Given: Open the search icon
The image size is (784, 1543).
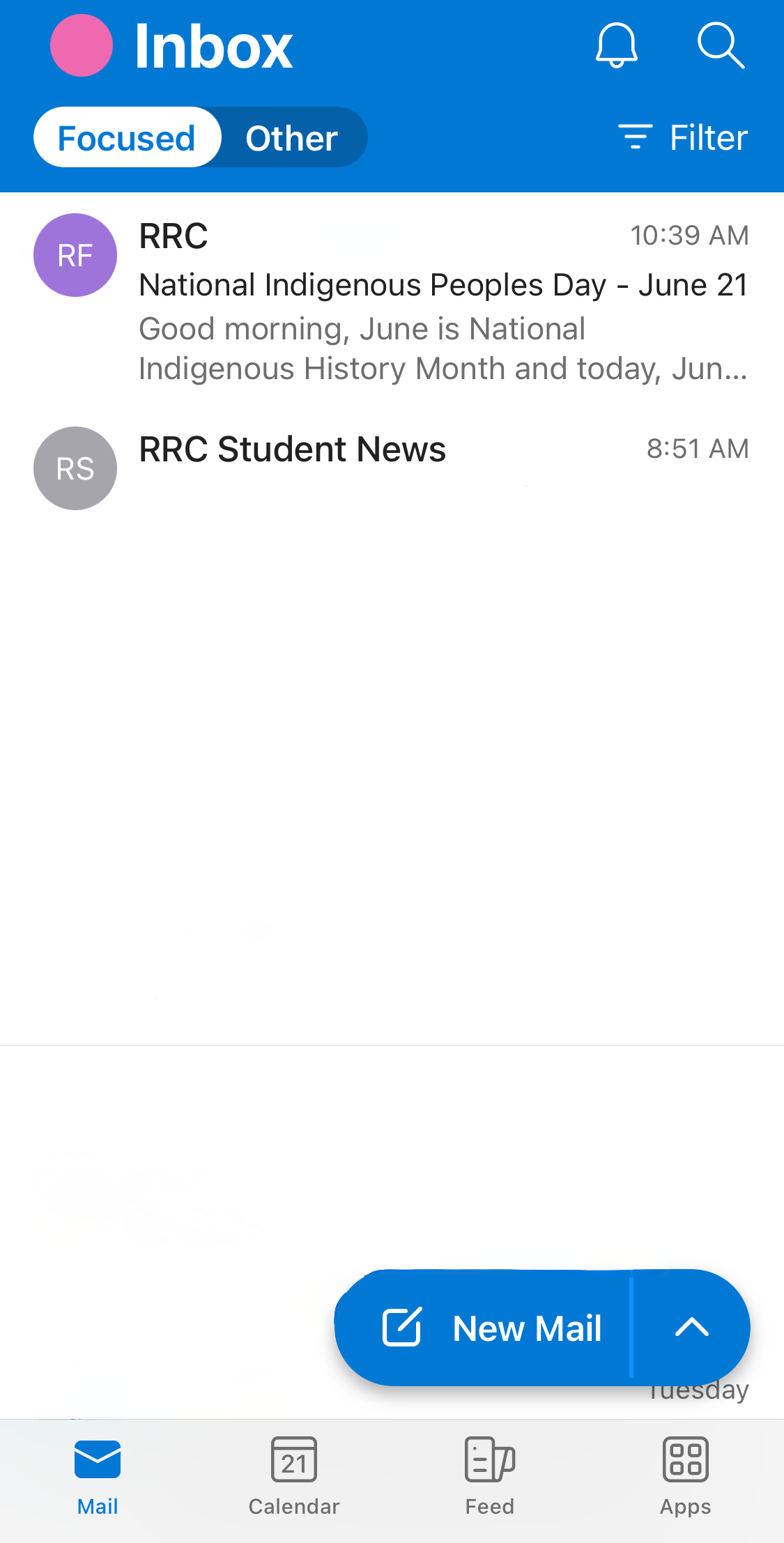Looking at the screenshot, I should [x=721, y=46].
